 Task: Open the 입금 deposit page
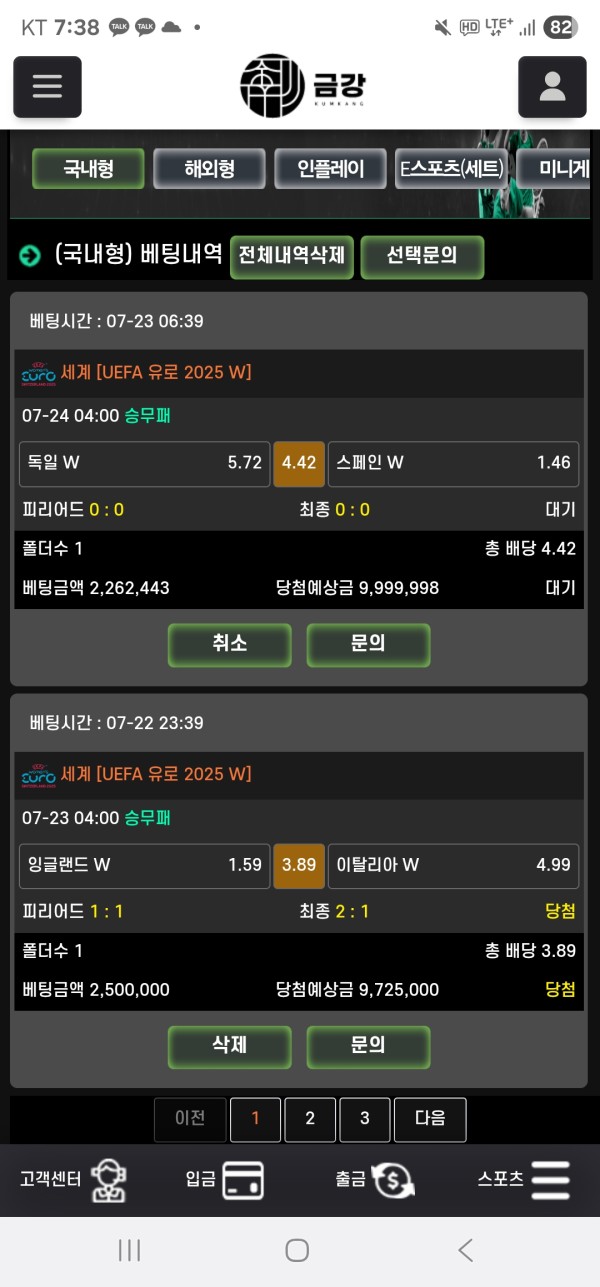click(224, 1180)
